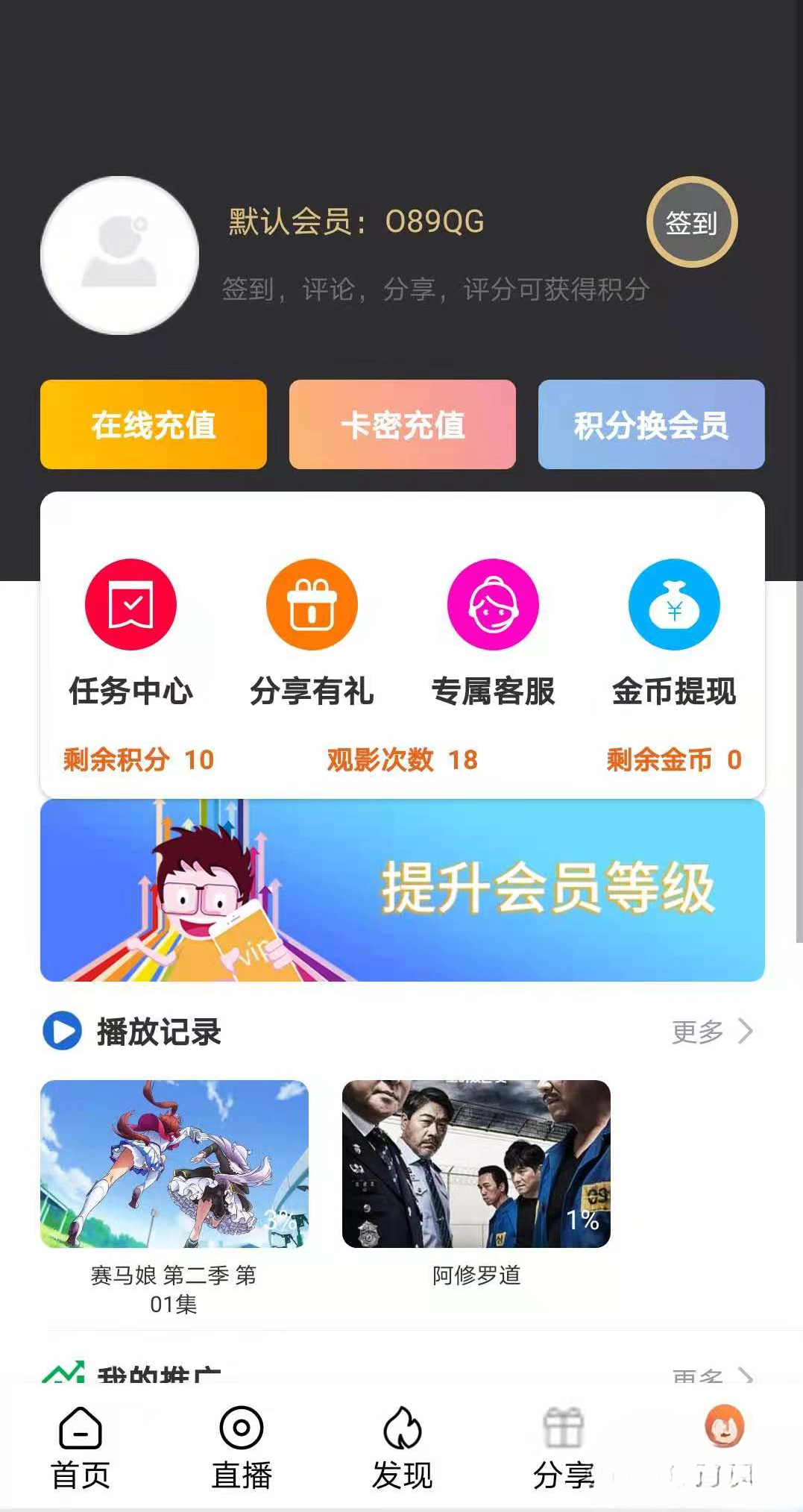Open 专属客服 customer service icon
This screenshot has height=1512, width=803.
point(492,604)
